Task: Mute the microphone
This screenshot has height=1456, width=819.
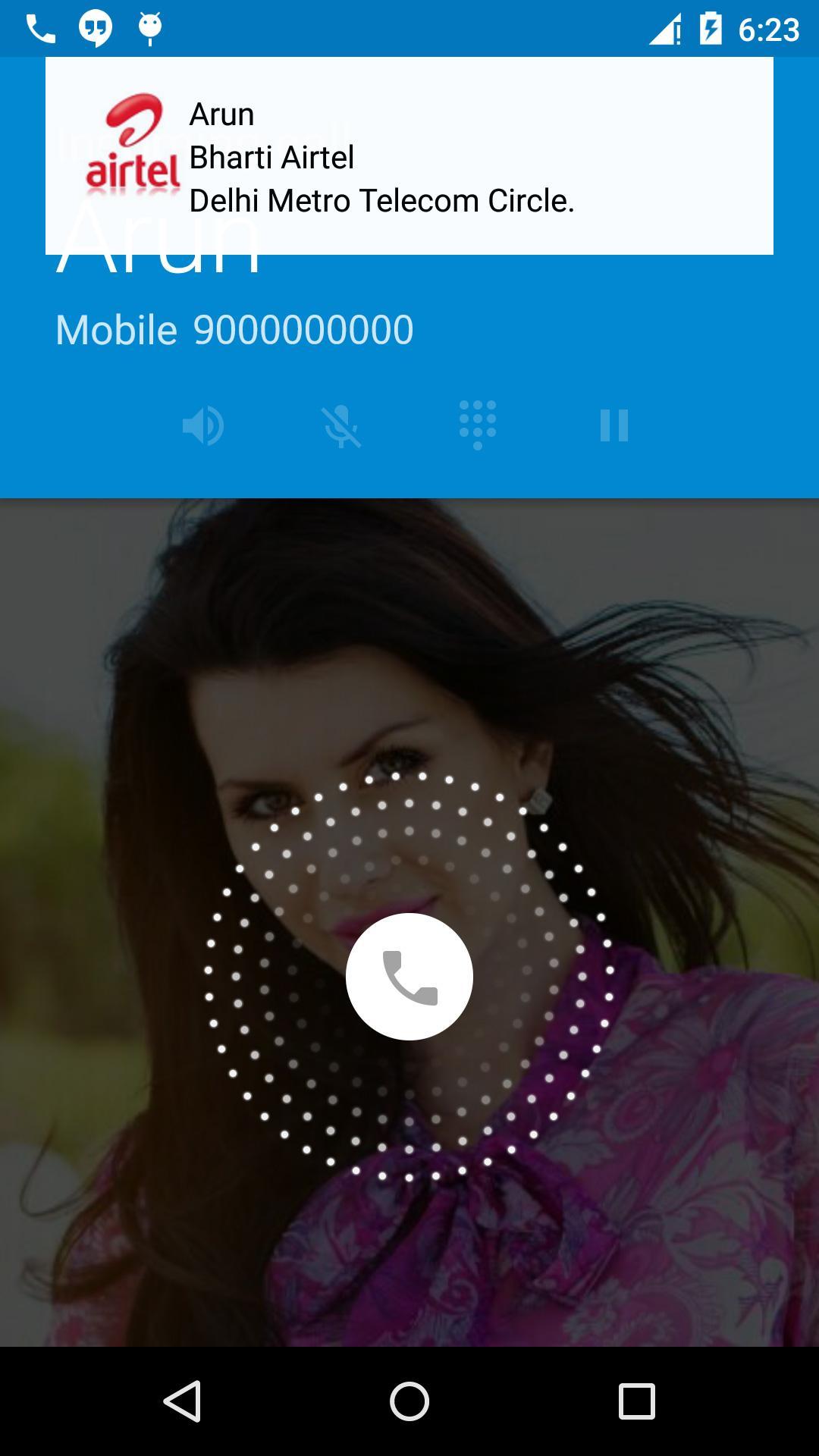Action: click(x=341, y=425)
